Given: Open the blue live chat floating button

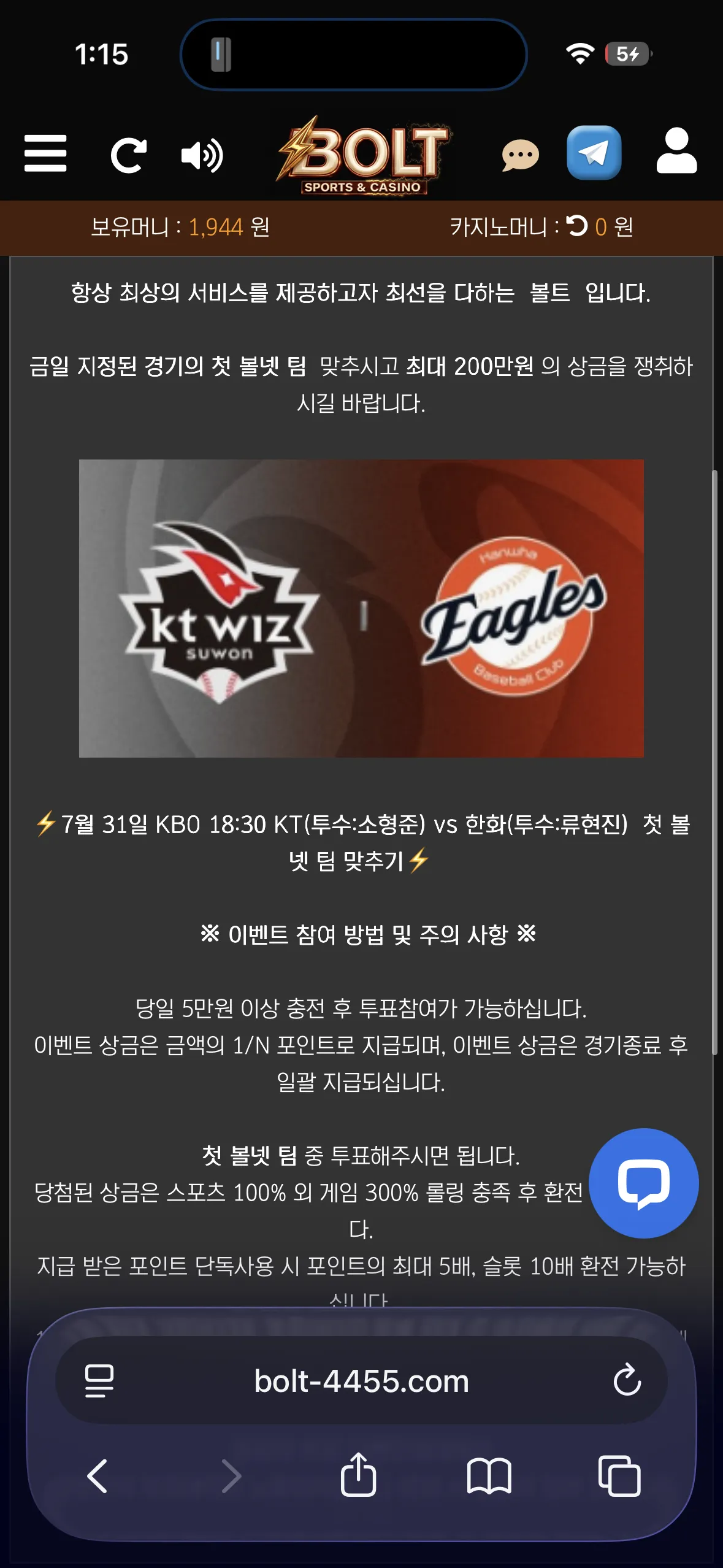Looking at the screenshot, I should click(x=643, y=1183).
